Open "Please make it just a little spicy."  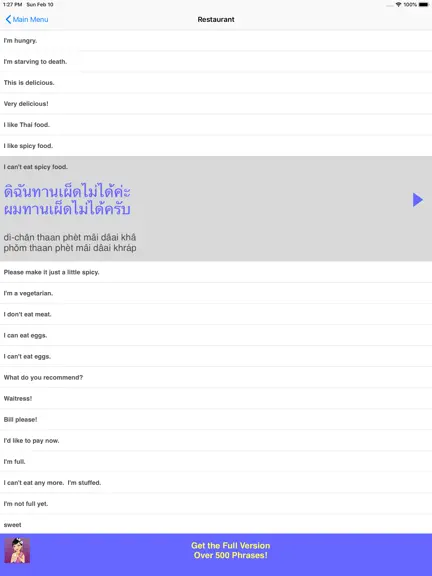point(216,272)
